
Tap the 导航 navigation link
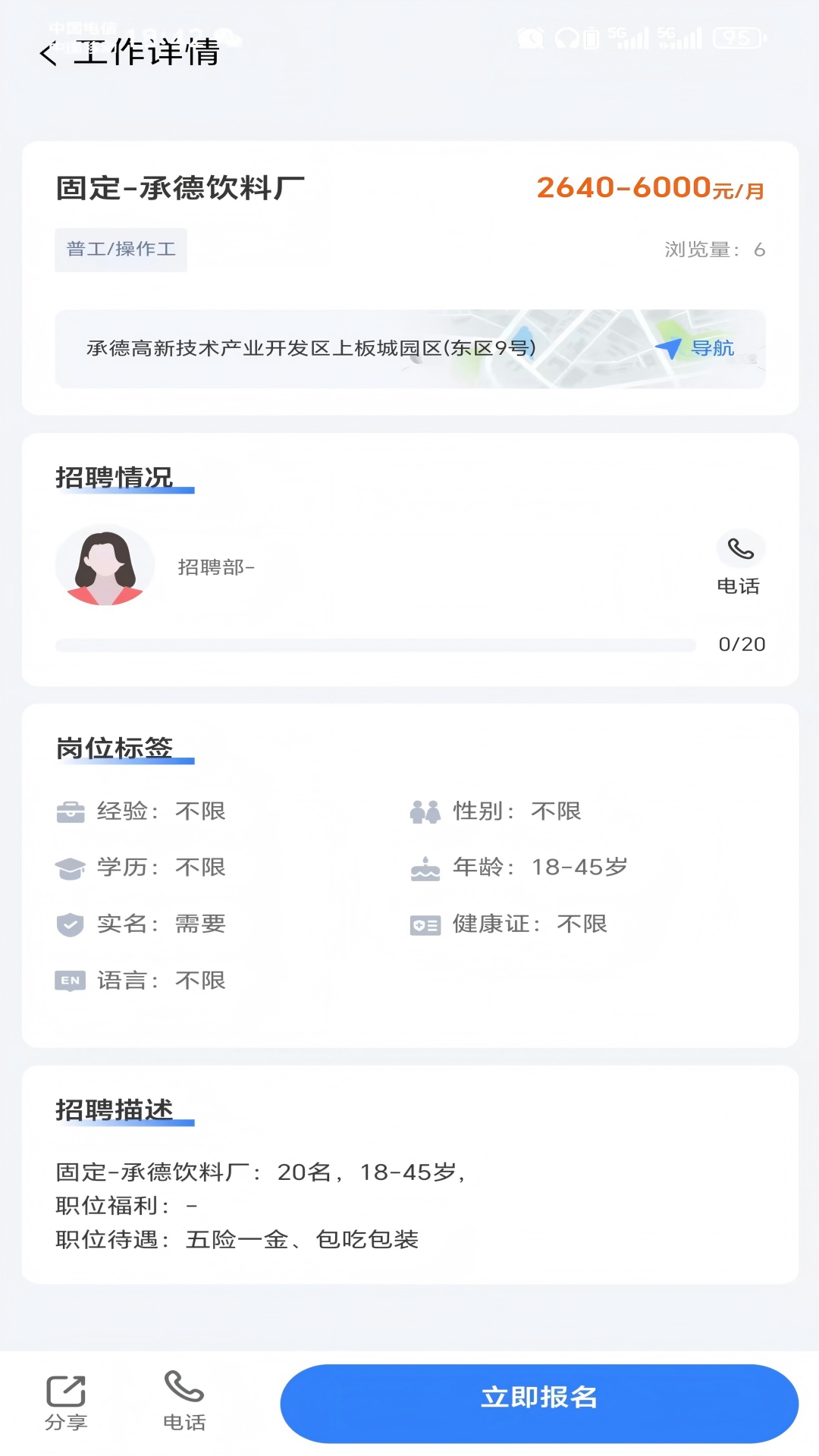pos(711,348)
